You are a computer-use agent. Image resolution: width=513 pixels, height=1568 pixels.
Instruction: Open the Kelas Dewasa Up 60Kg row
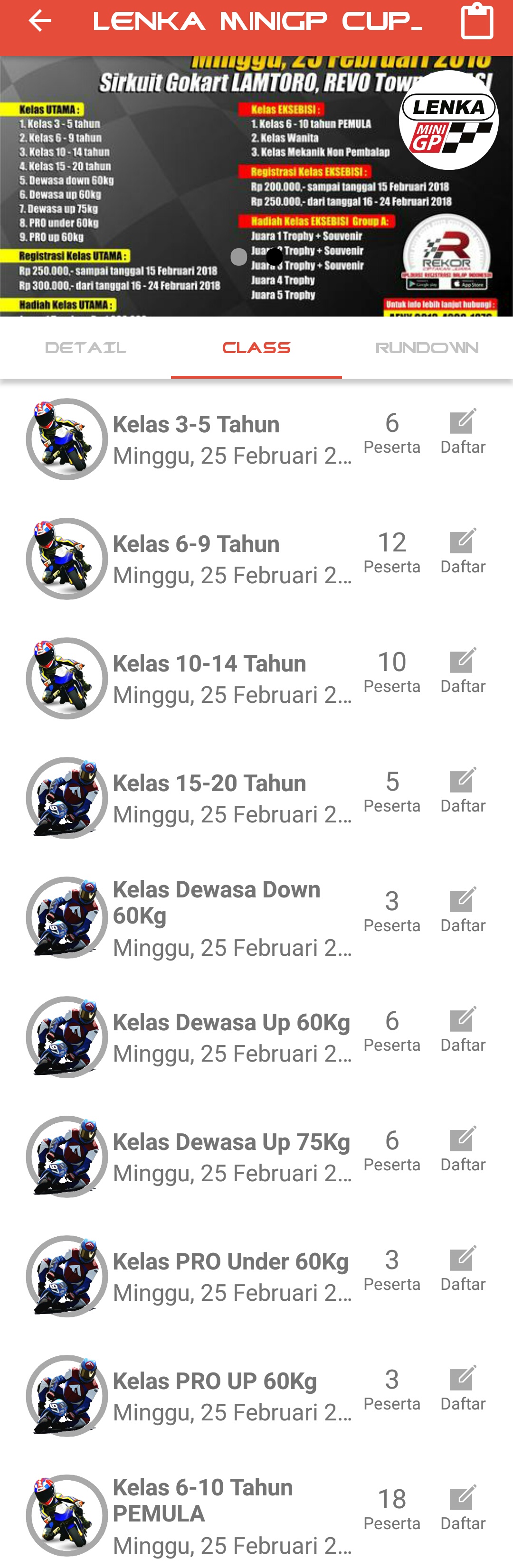click(231, 1036)
